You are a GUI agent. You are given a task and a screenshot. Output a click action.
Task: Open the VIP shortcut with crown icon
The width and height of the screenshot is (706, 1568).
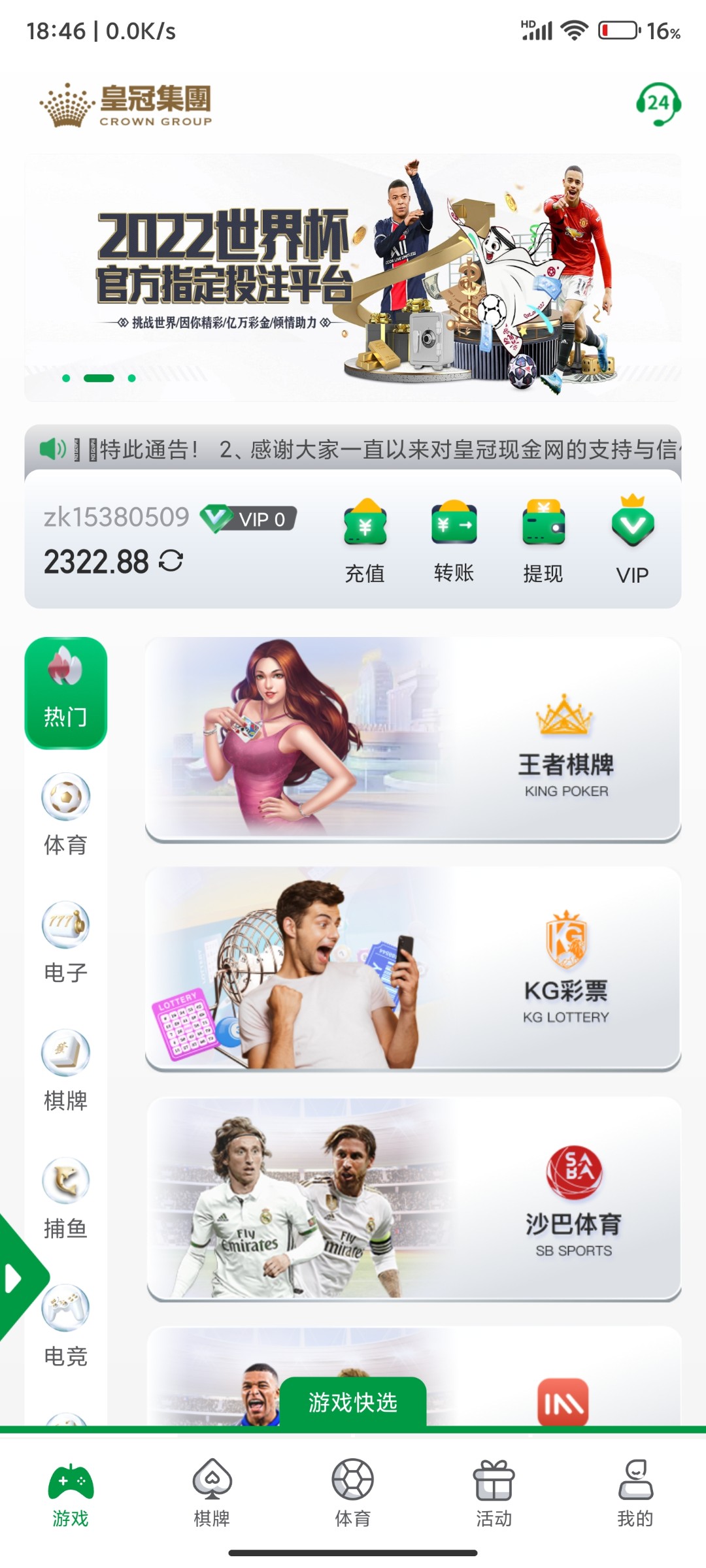[632, 540]
